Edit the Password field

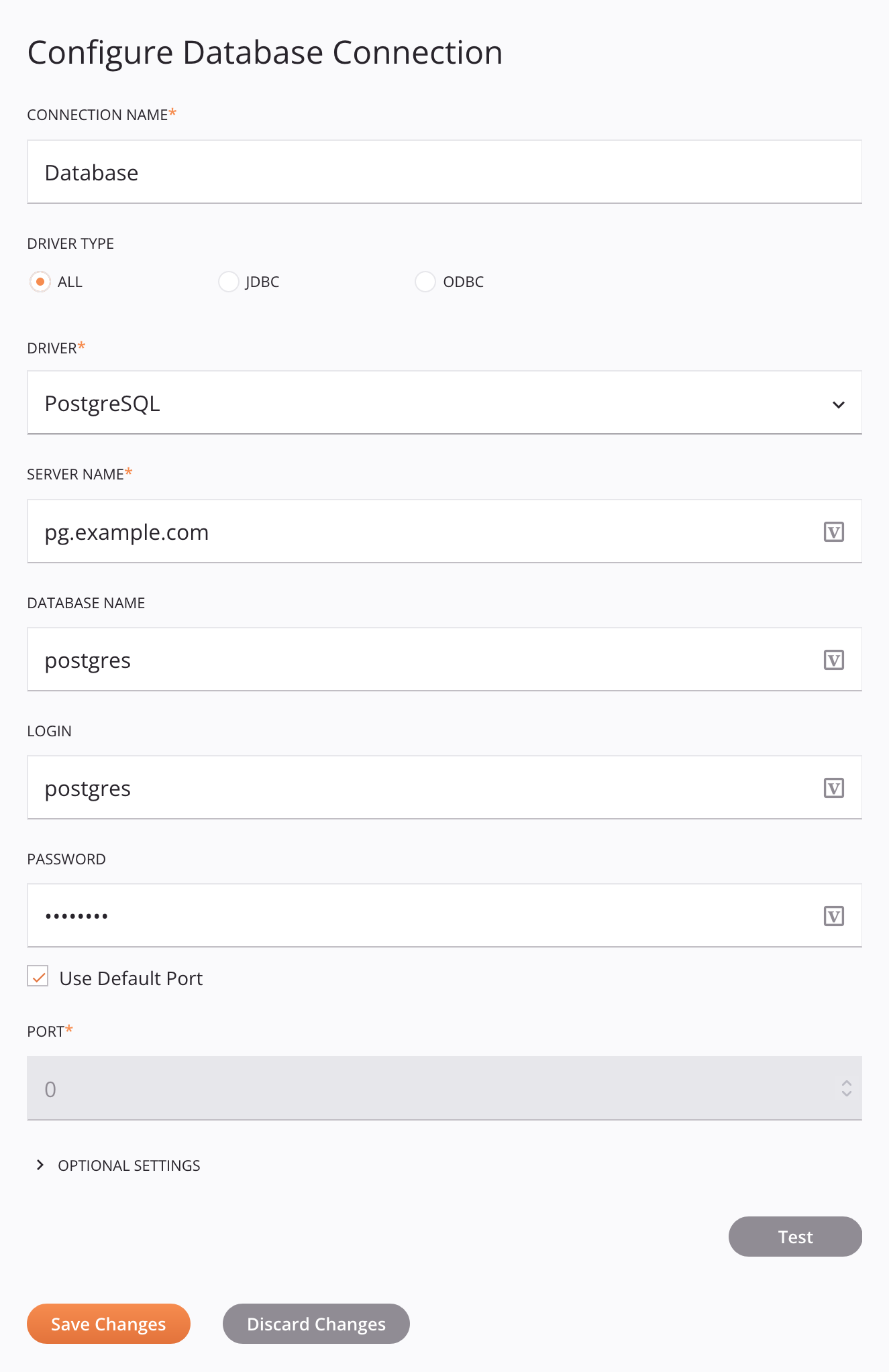(x=423, y=916)
